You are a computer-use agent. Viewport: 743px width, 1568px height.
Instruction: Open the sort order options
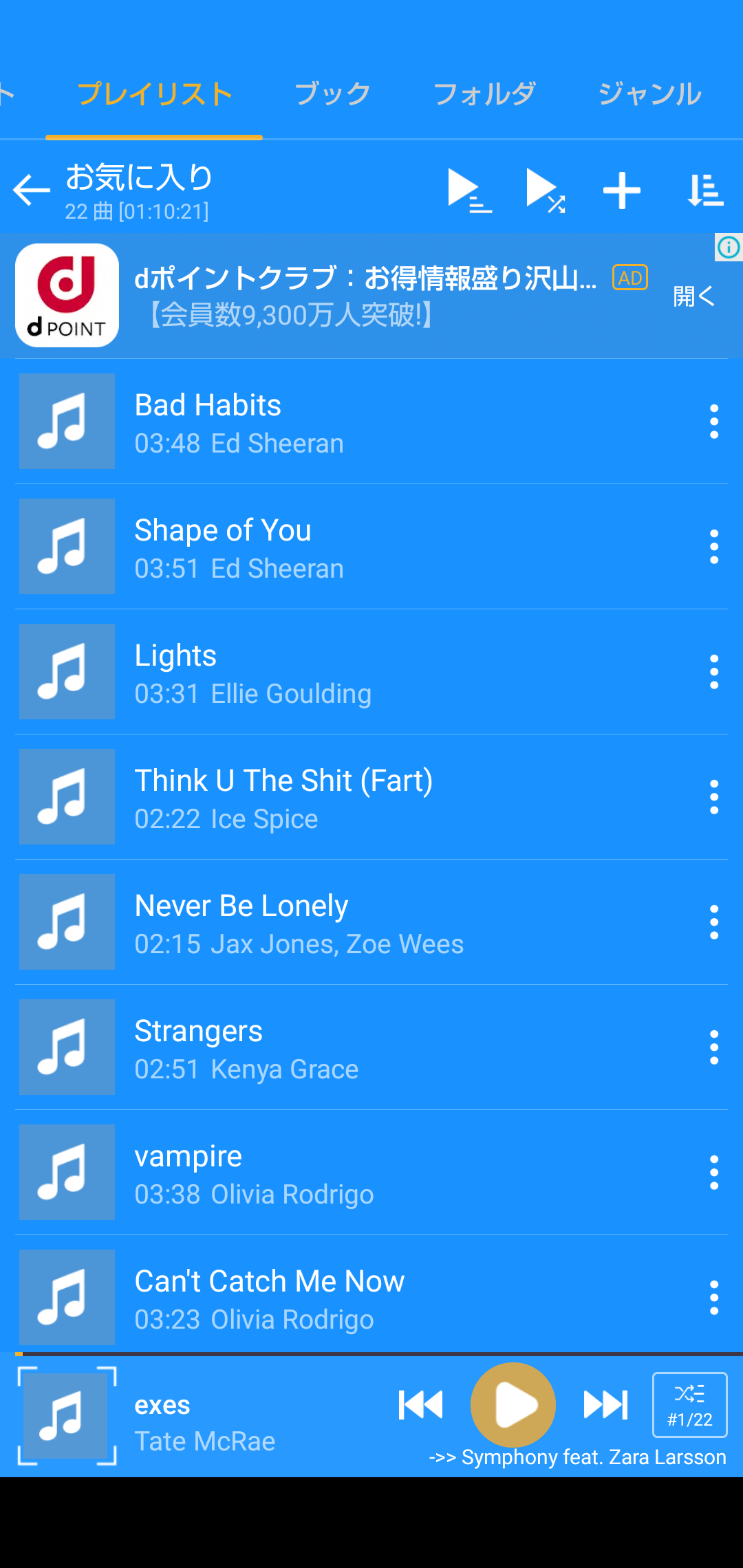(x=705, y=190)
